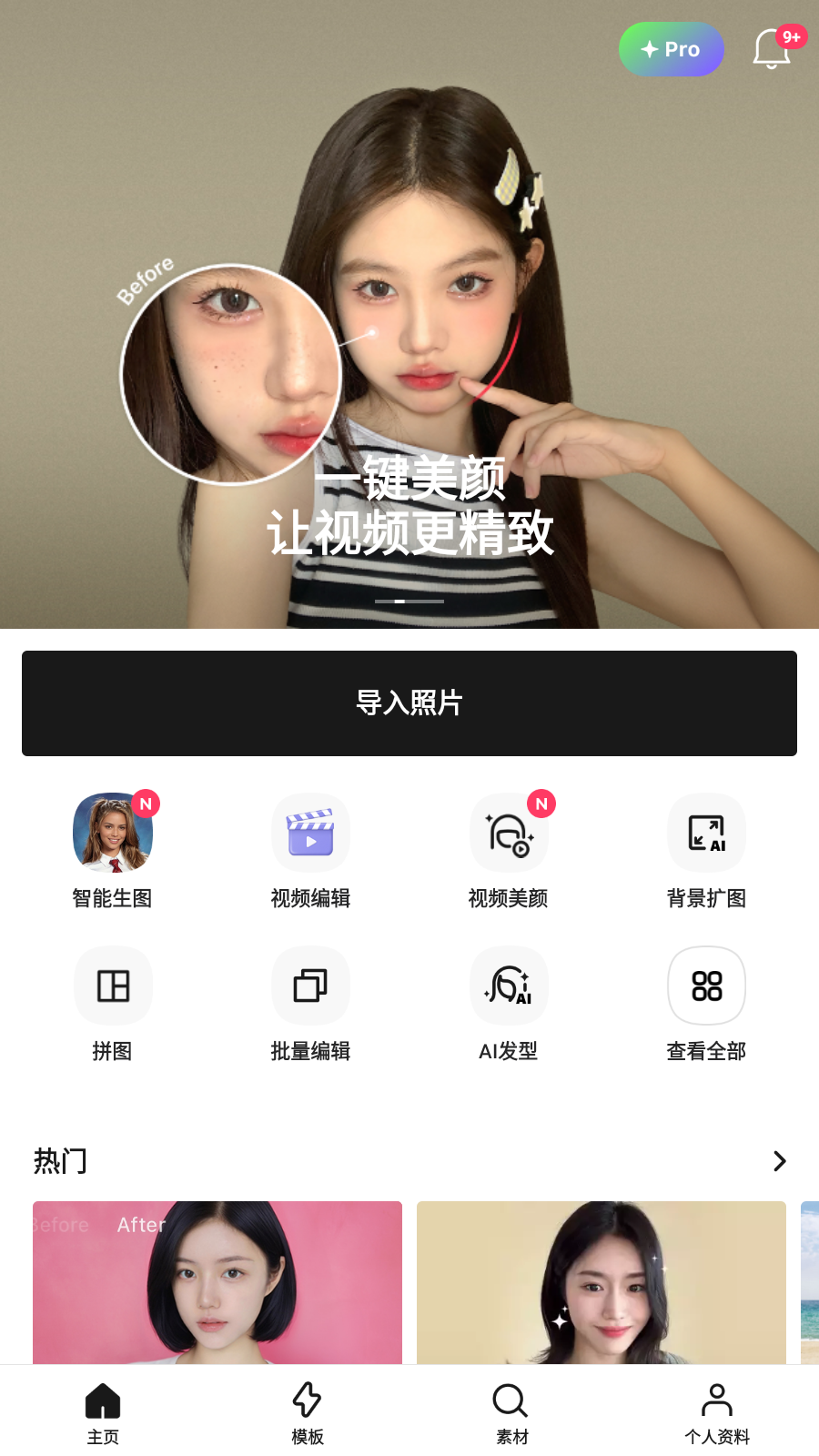Expand the 热门 section arrow
The width and height of the screenshot is (819, 1456).
pos(779,1161)
